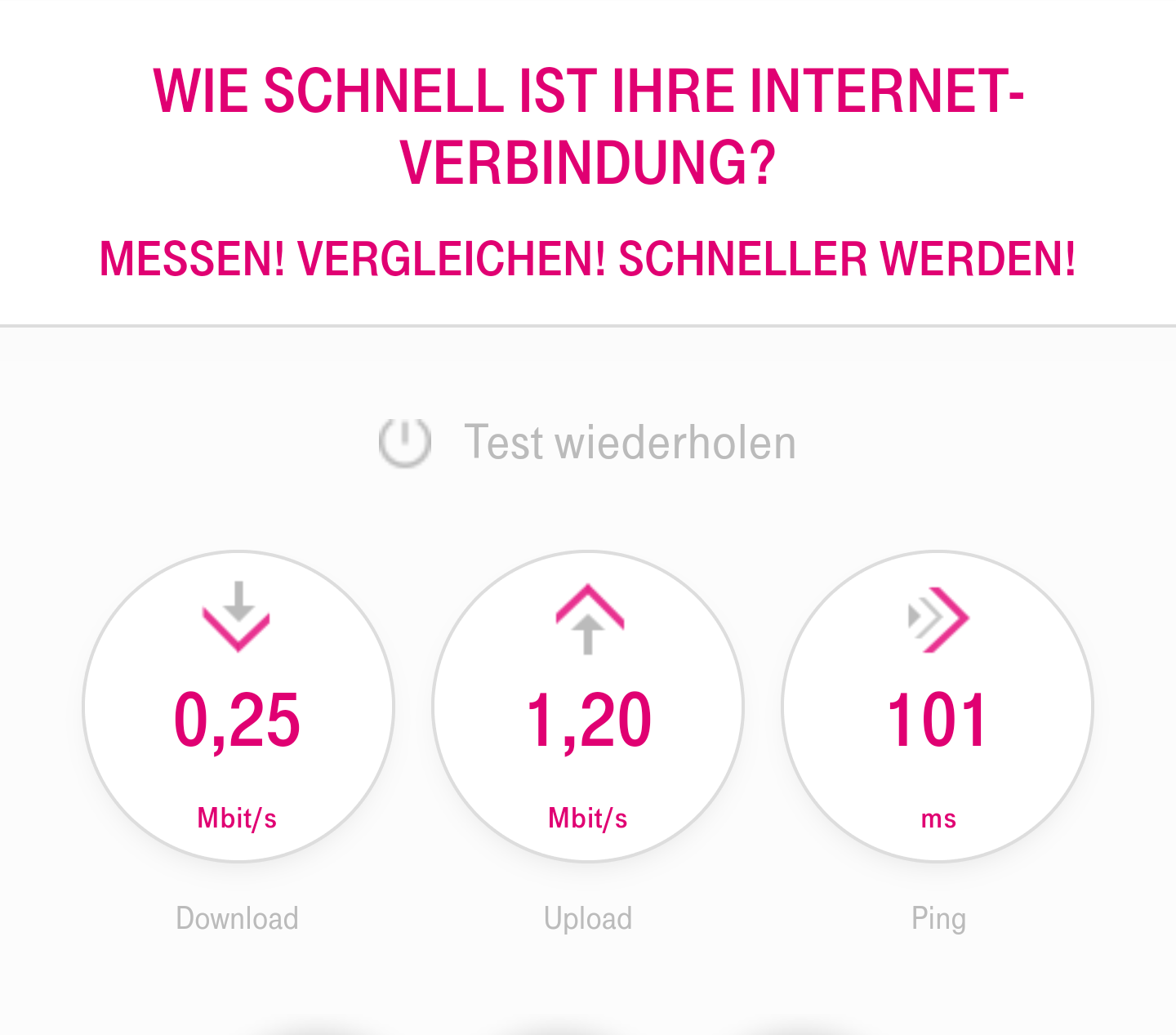Tap Test wiederholen to rerun speed test
Viewport: 1176px width, 1035px height.
click(588, 443)
